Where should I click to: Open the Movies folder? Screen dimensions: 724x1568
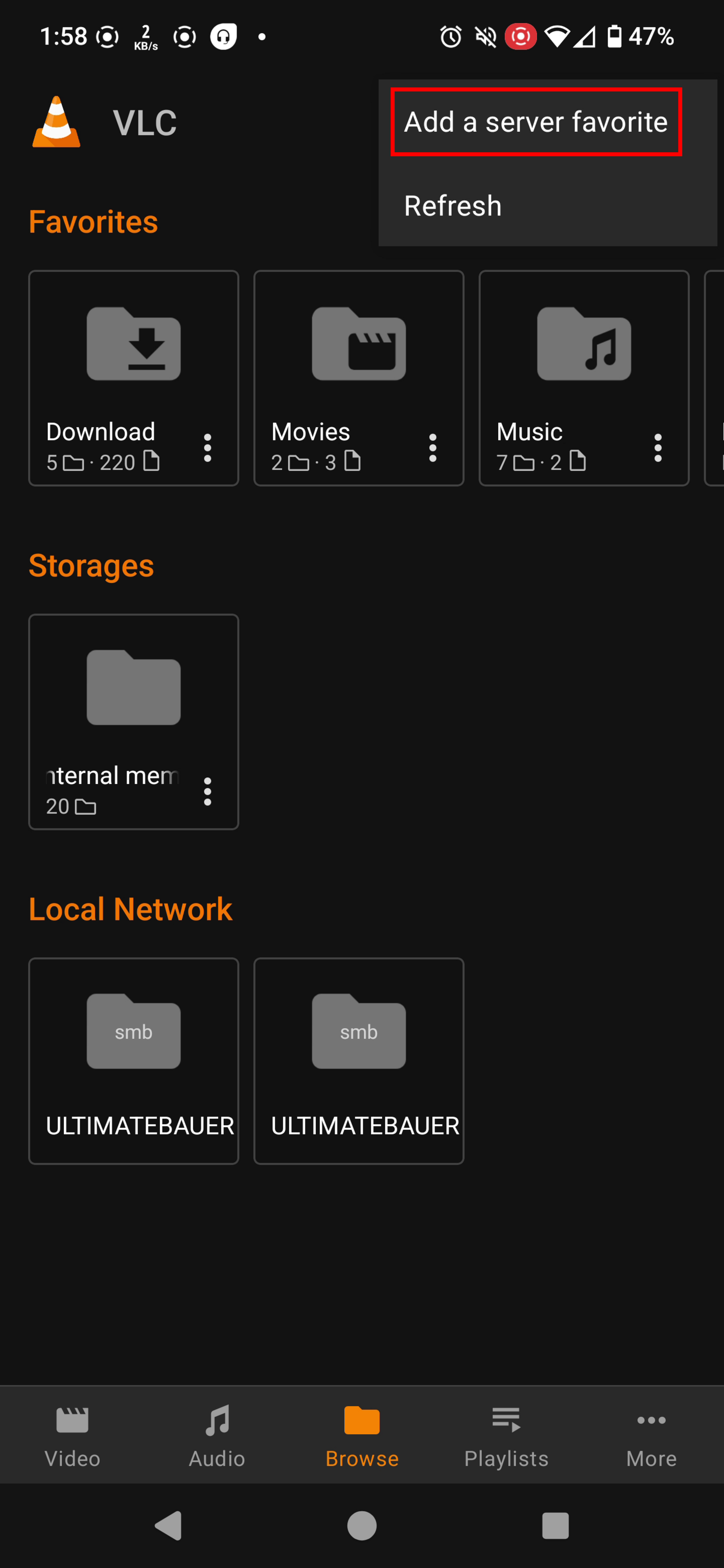[x=359, y=378]
